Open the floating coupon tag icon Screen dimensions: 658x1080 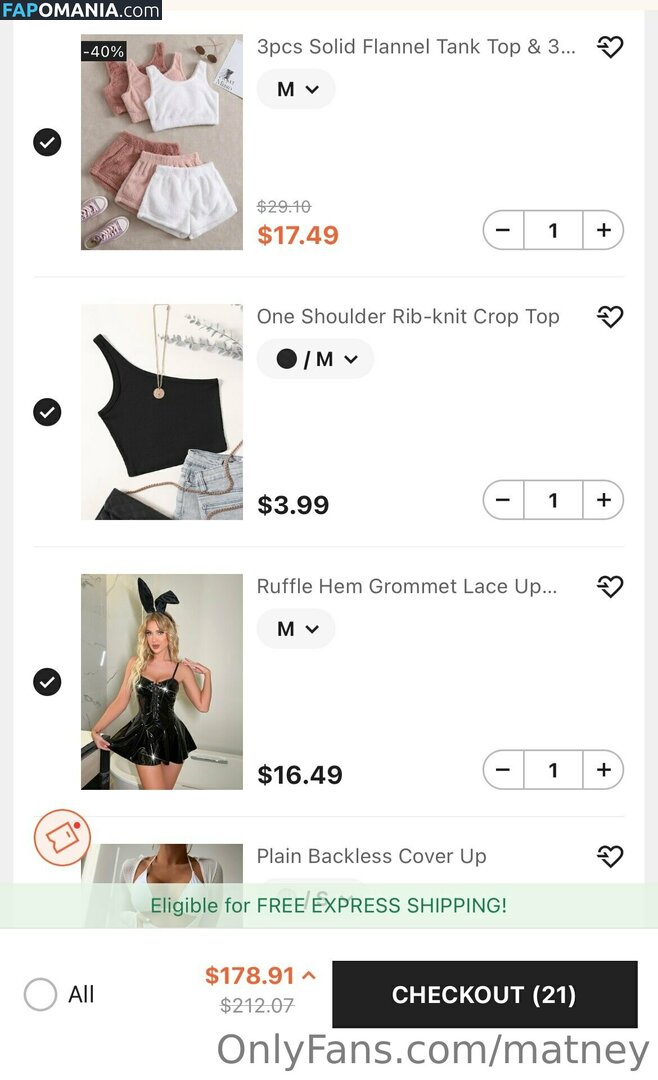point(62,838)
